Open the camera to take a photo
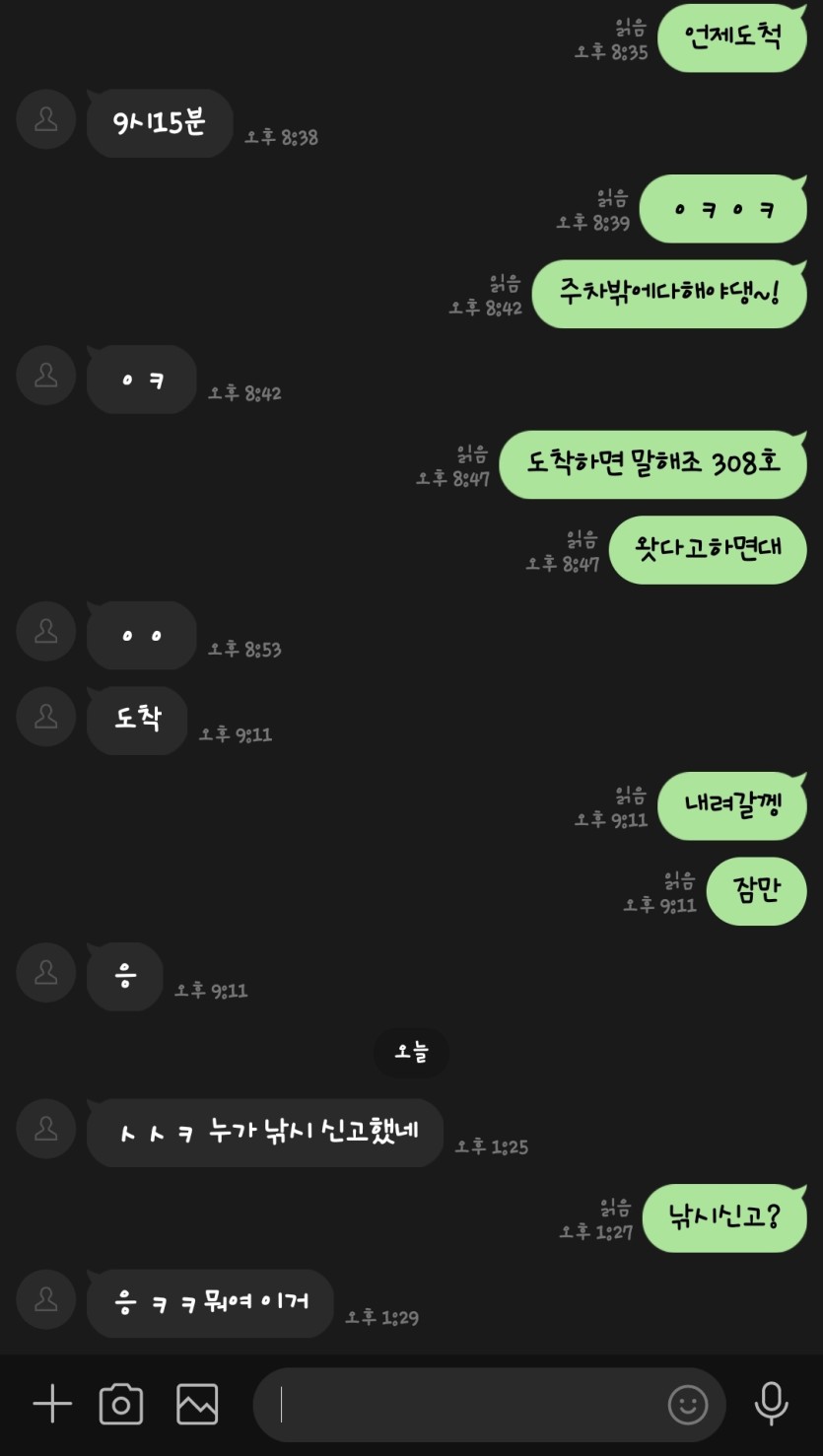 121,1404
